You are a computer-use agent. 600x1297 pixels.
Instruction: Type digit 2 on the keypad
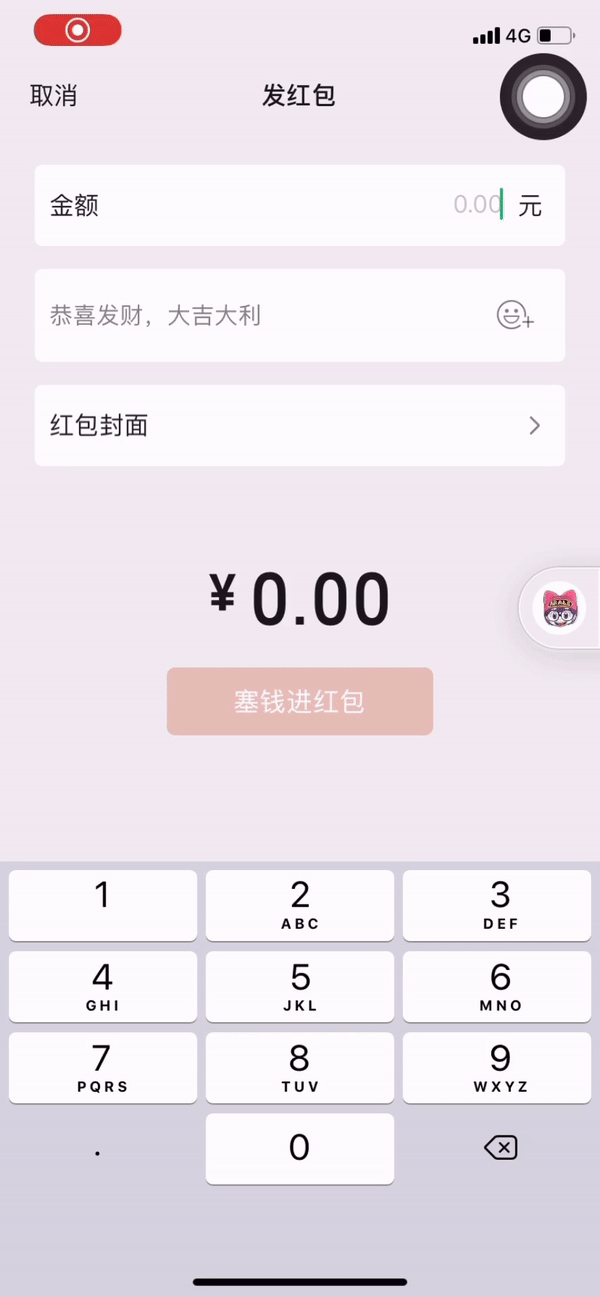300,905
